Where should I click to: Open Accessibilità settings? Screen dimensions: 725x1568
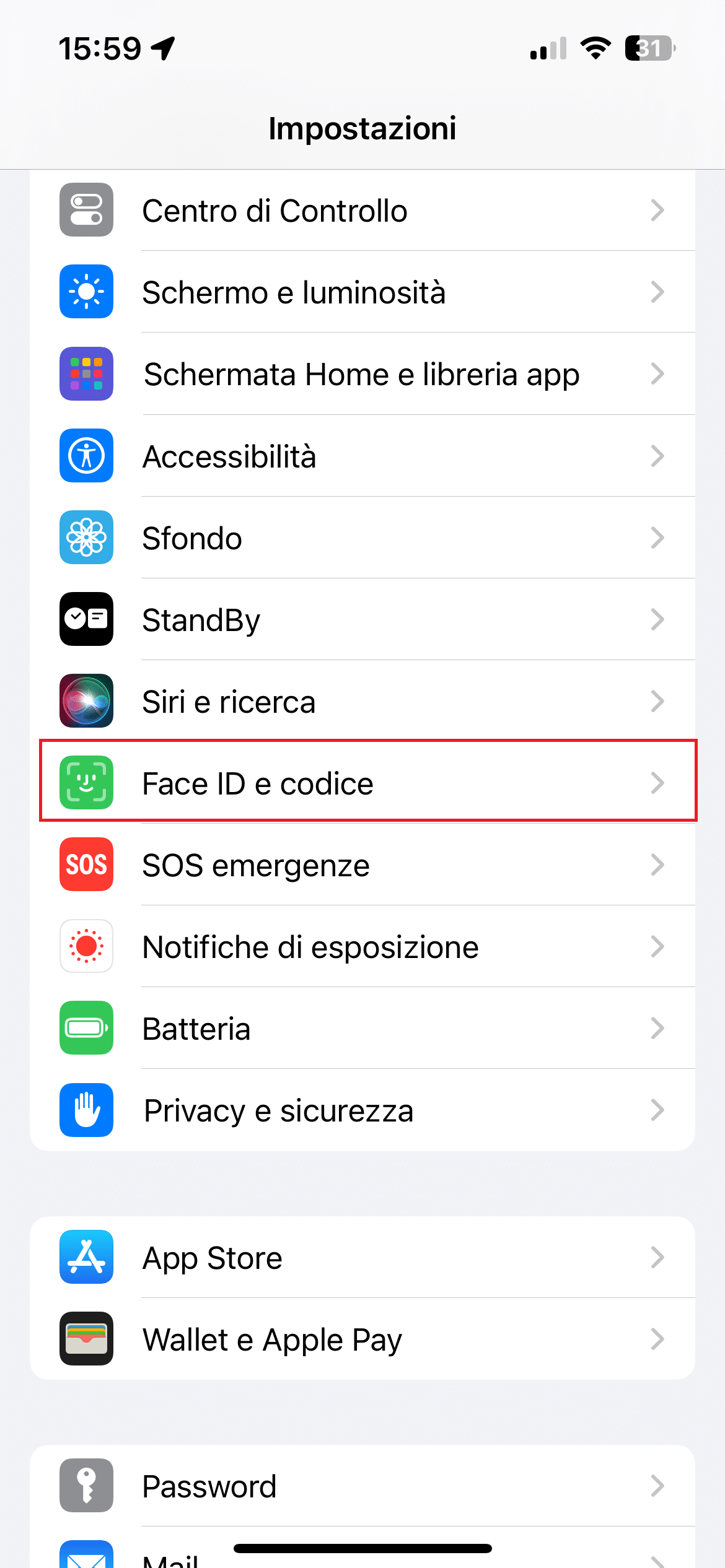coord(362,456)
